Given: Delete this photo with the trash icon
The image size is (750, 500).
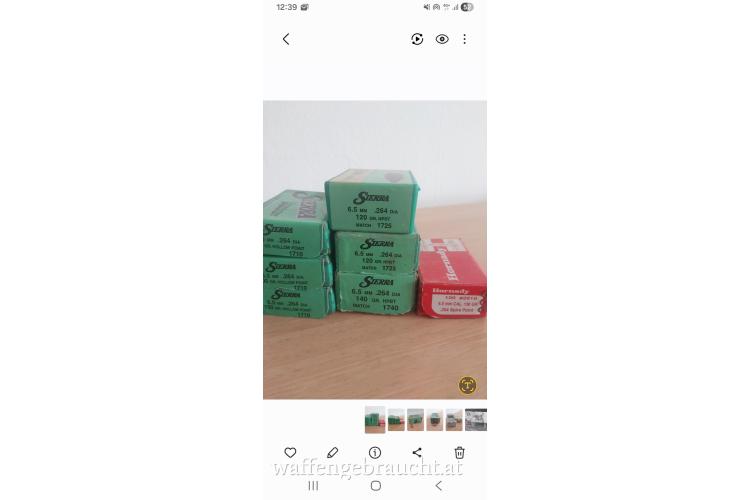Looking at the screenshot, I should tap(460, 453).
